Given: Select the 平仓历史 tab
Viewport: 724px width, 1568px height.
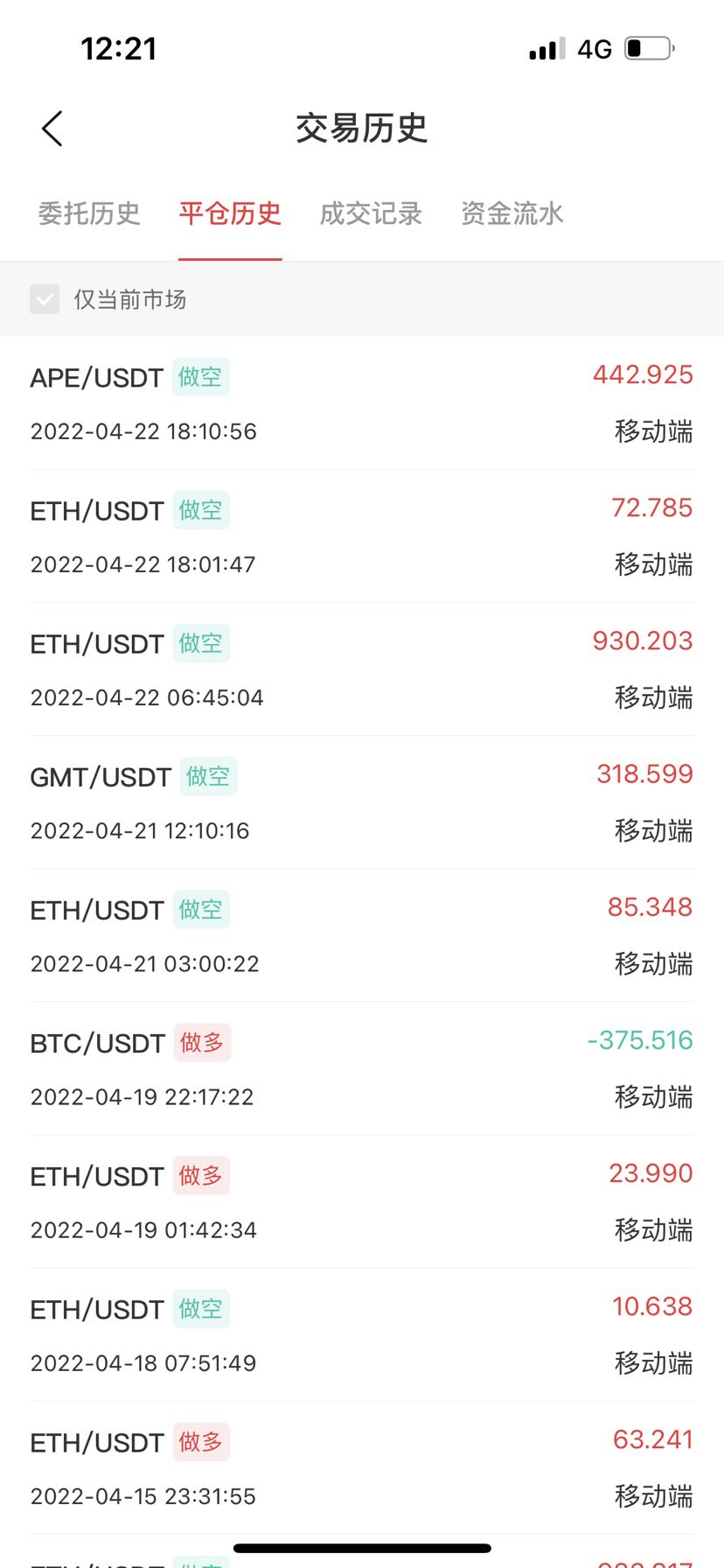Looking at the screenshot, I should pyautogui.click(x=230, y=213).
